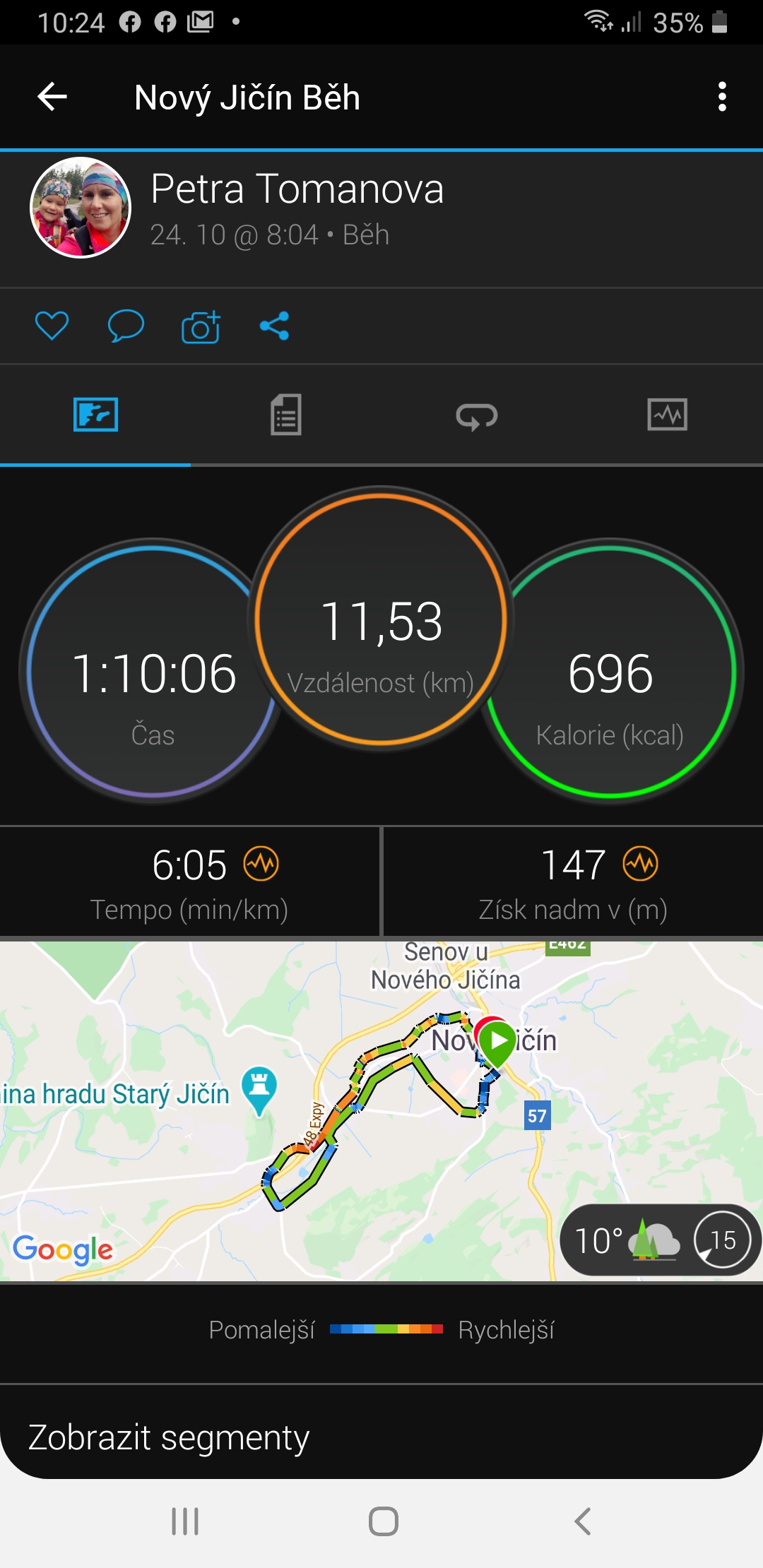Like this activity with the heart
The image size is (763, 1568).
[x=52, y=326]
